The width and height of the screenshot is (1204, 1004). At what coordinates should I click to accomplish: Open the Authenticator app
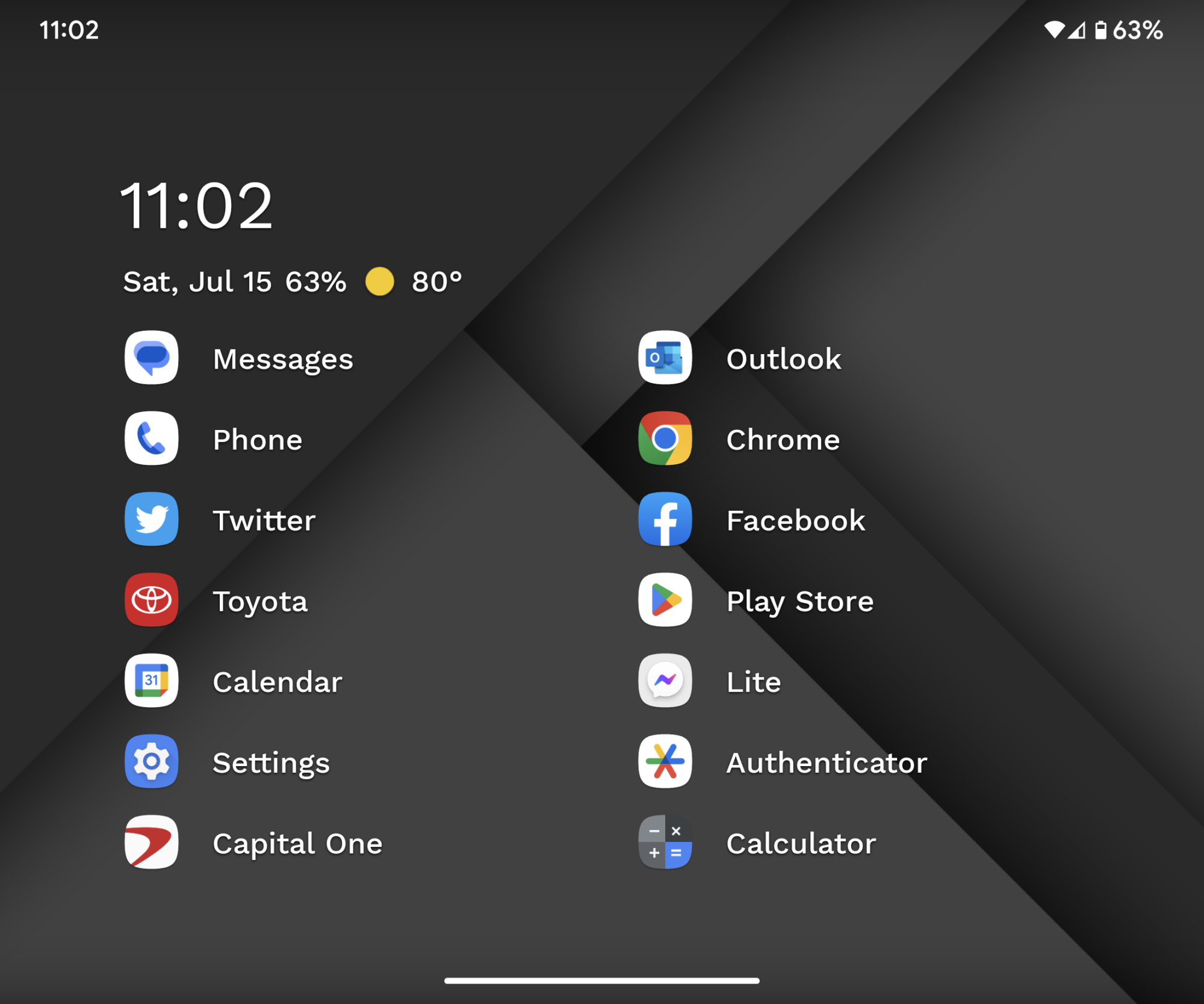click(665, 761)
